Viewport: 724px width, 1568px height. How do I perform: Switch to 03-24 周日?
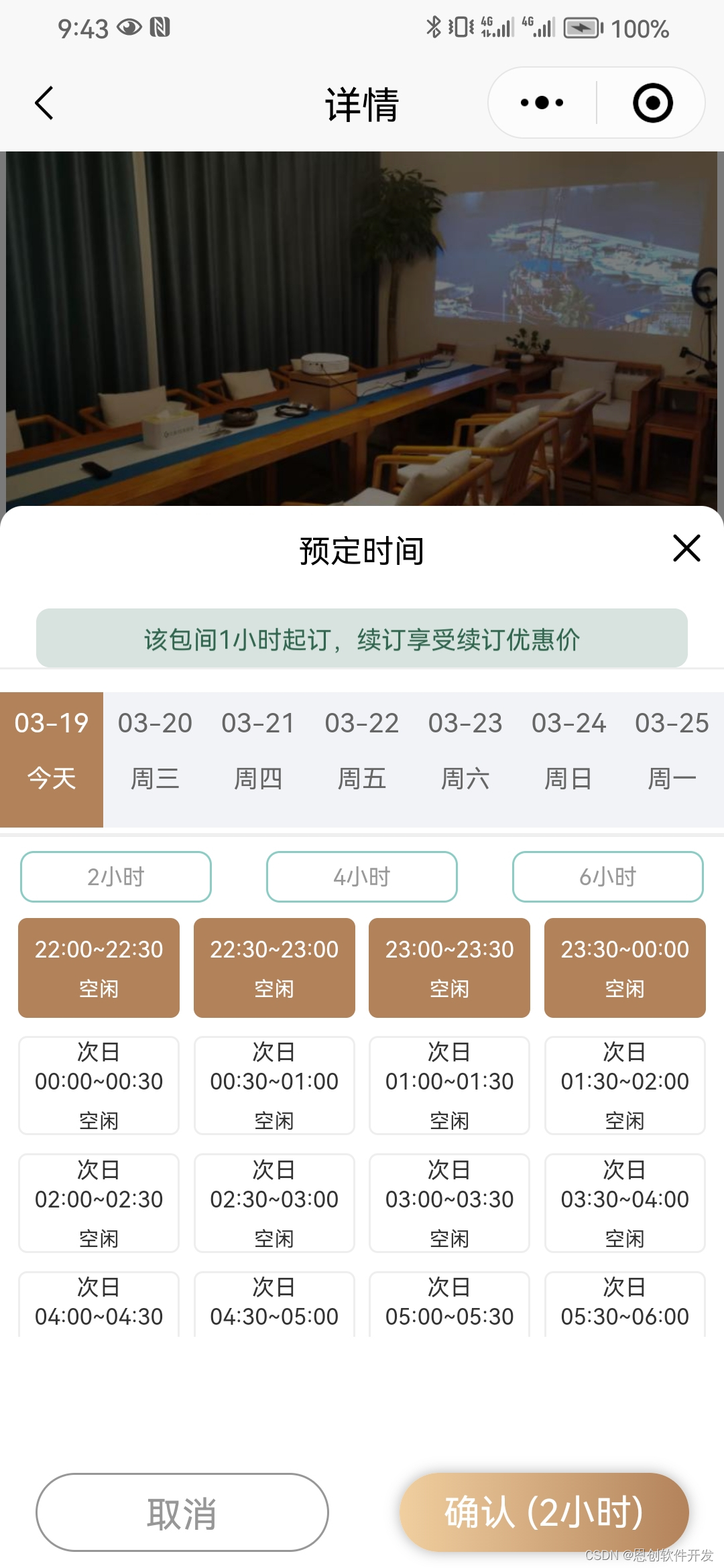click(x=568, y=750)
